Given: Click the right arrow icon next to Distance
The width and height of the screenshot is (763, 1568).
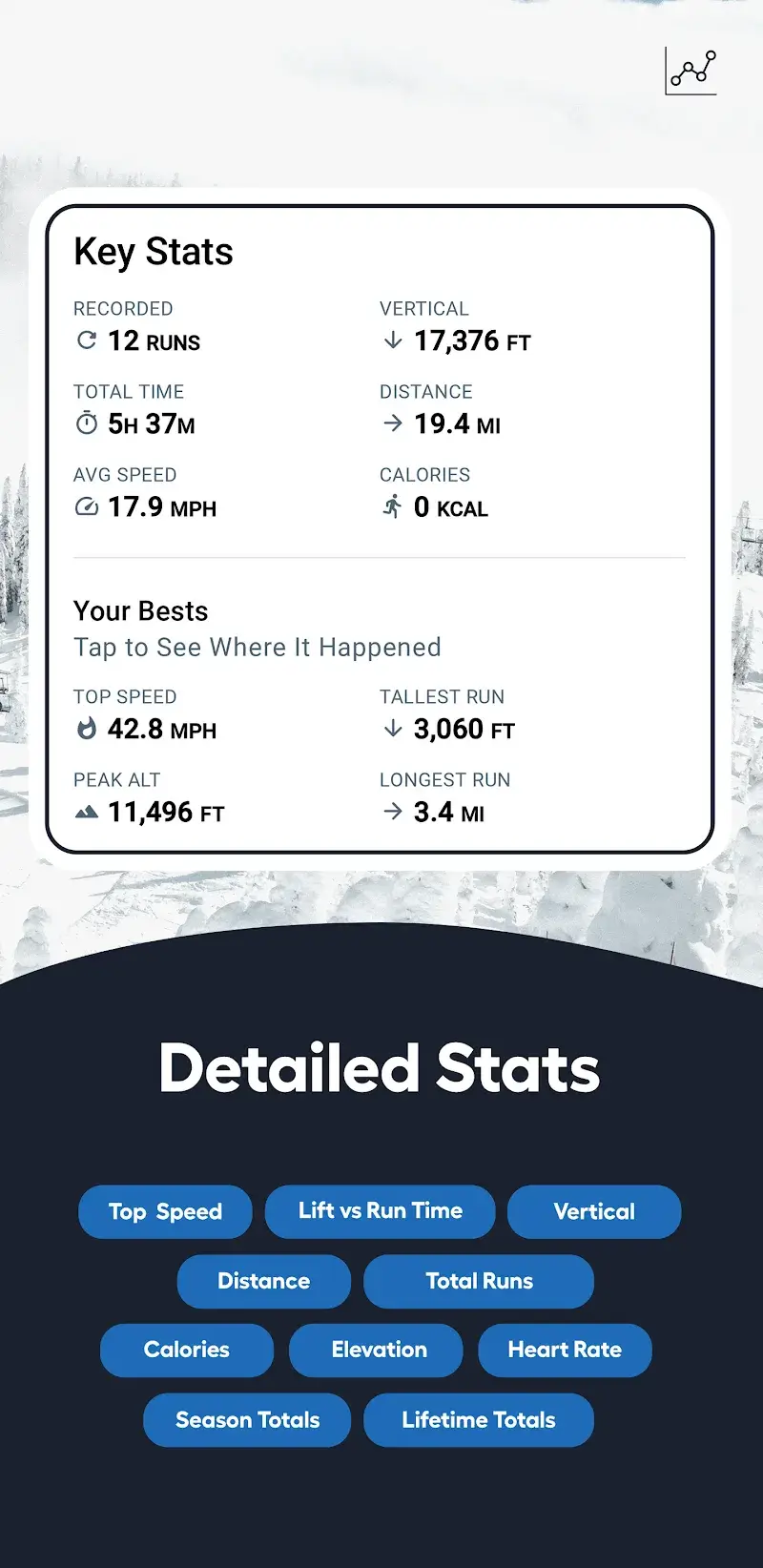Looking at the screenshot, I should [392, 423].
